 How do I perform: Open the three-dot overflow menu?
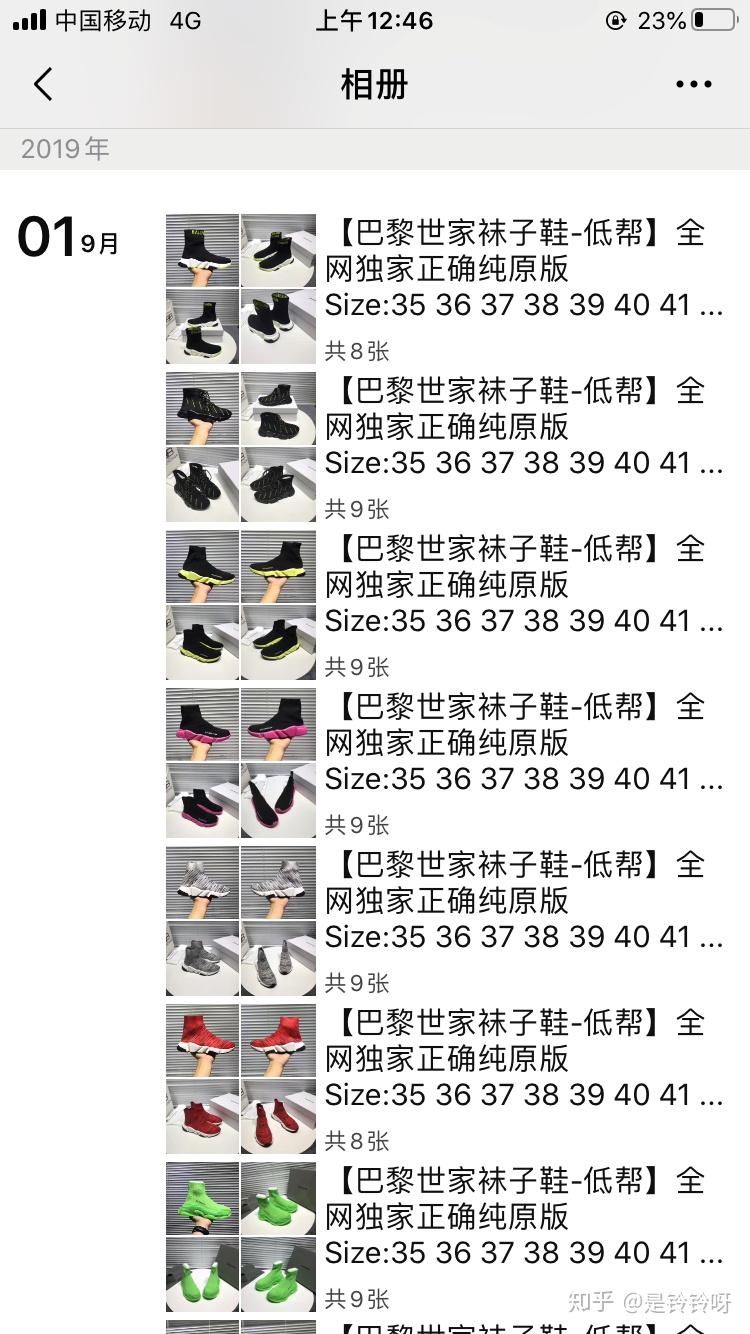coord(693,84)
